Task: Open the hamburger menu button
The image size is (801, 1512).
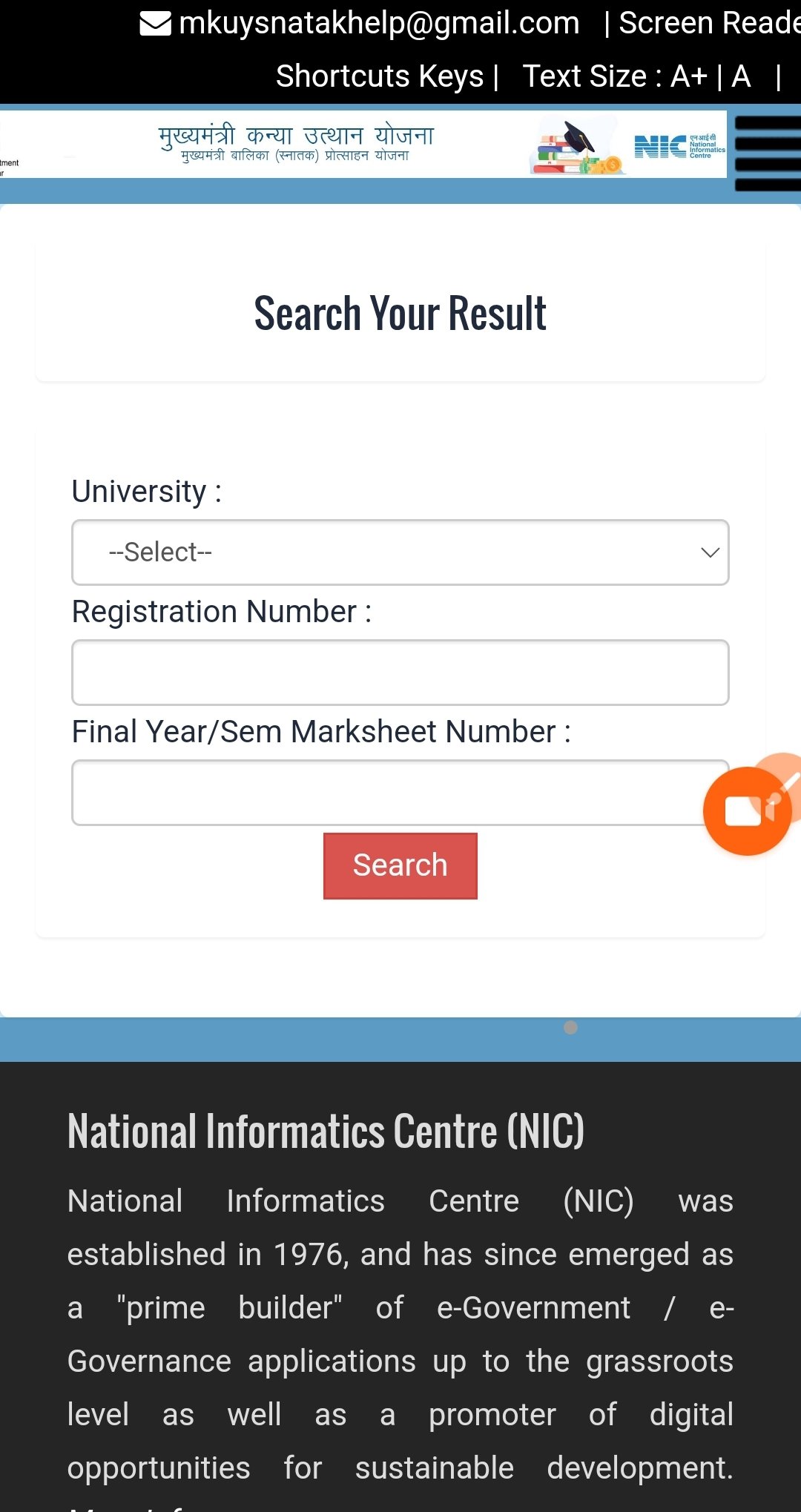Action: tap(768, 153)
